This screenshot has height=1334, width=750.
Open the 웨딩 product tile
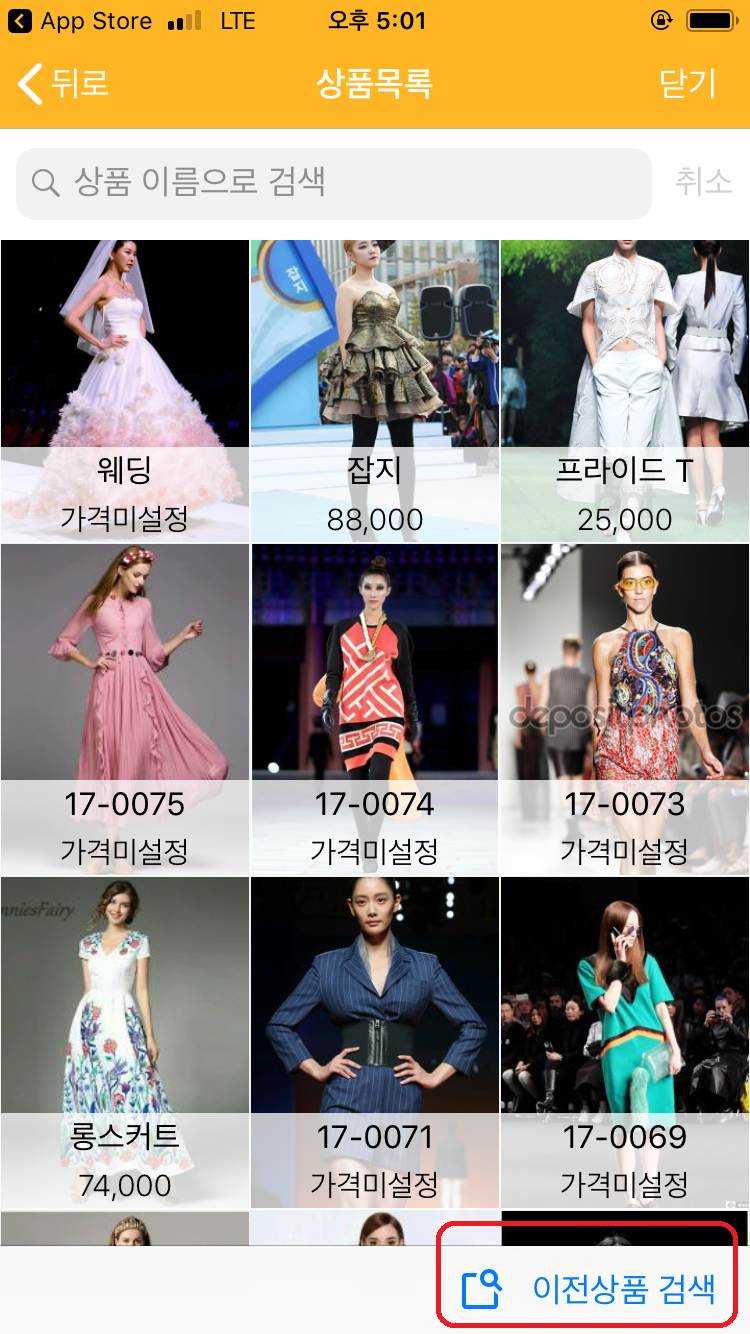pyautogui.click(x=125, y=390)
